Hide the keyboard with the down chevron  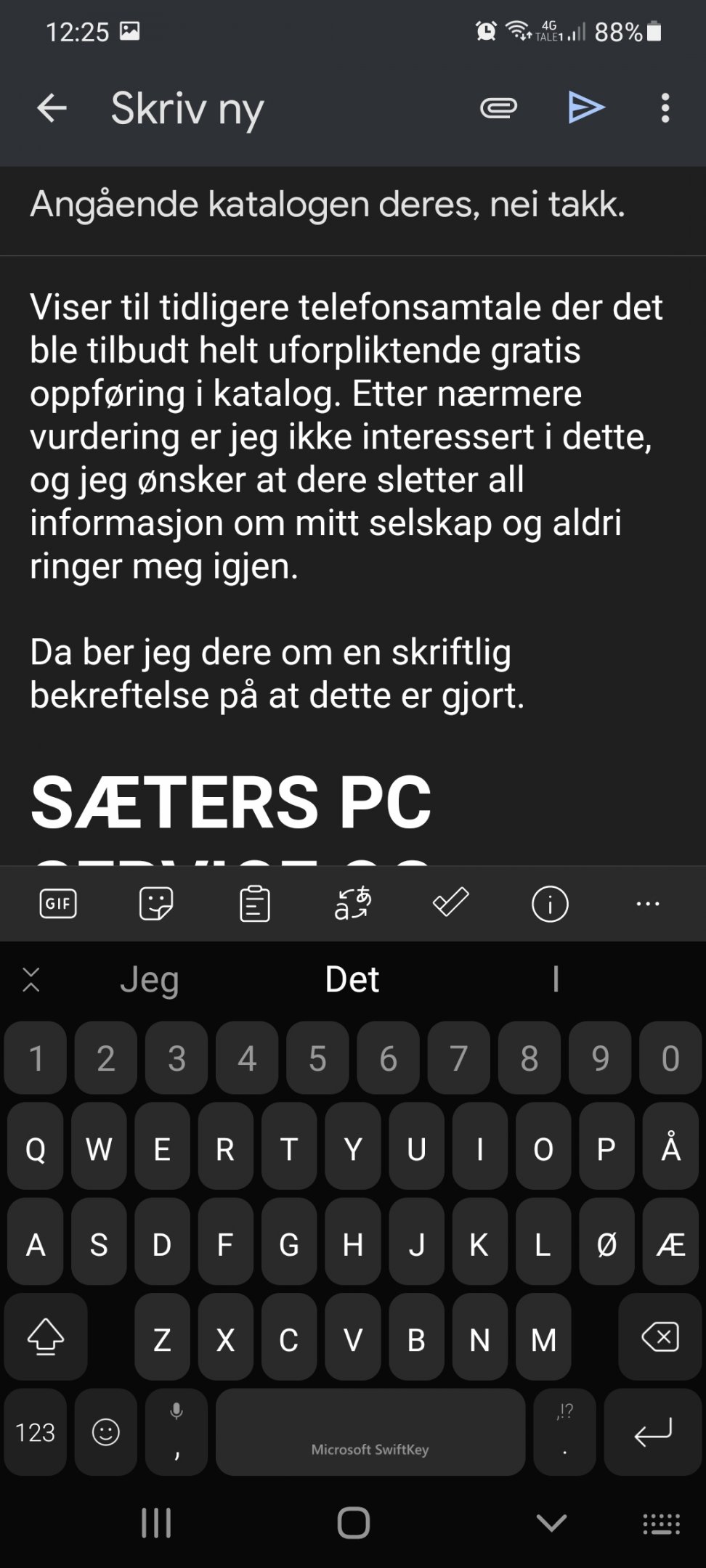551,1522
